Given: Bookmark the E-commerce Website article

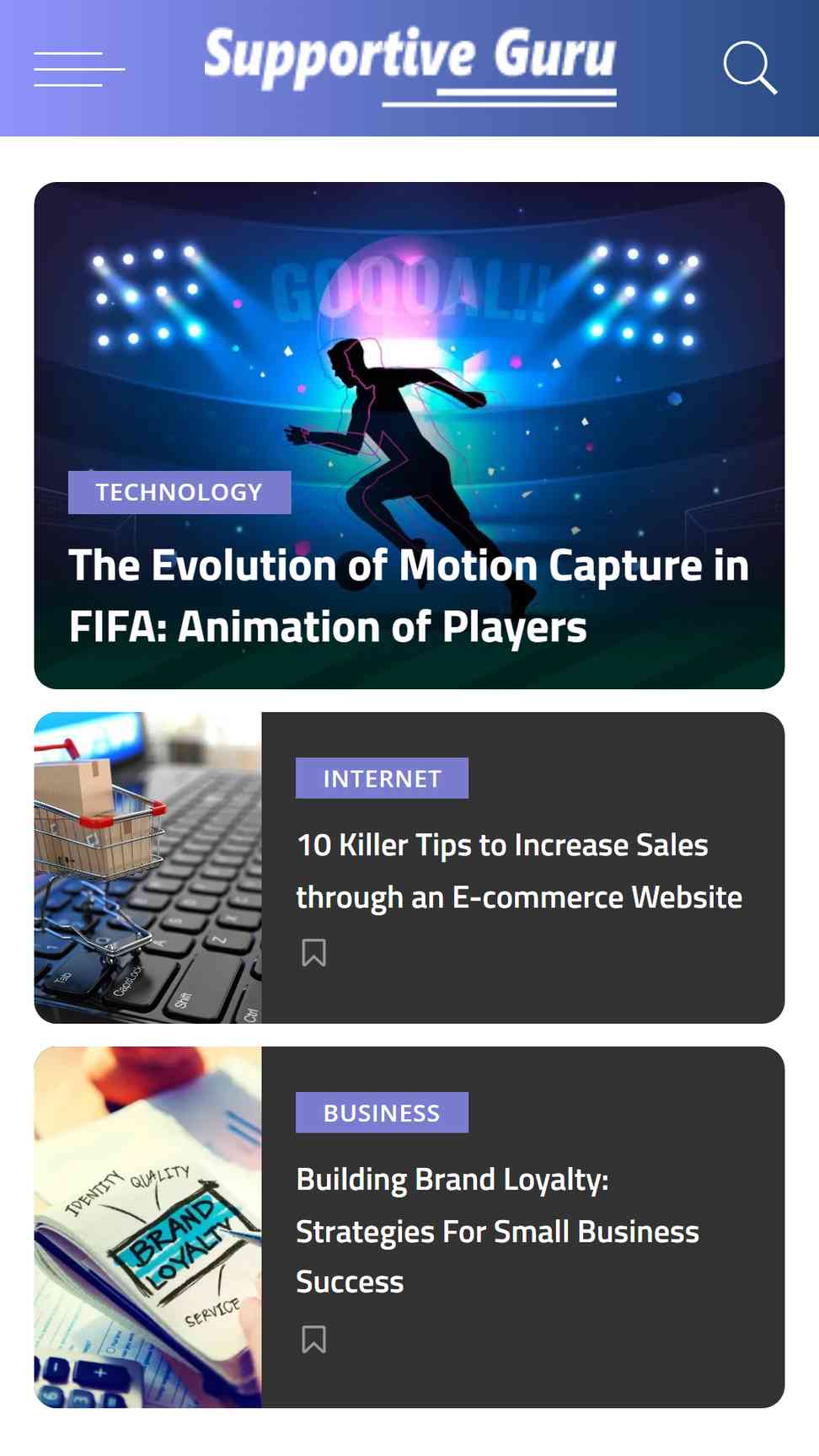Looking at the screenshot, I should [x=314, y=953].
